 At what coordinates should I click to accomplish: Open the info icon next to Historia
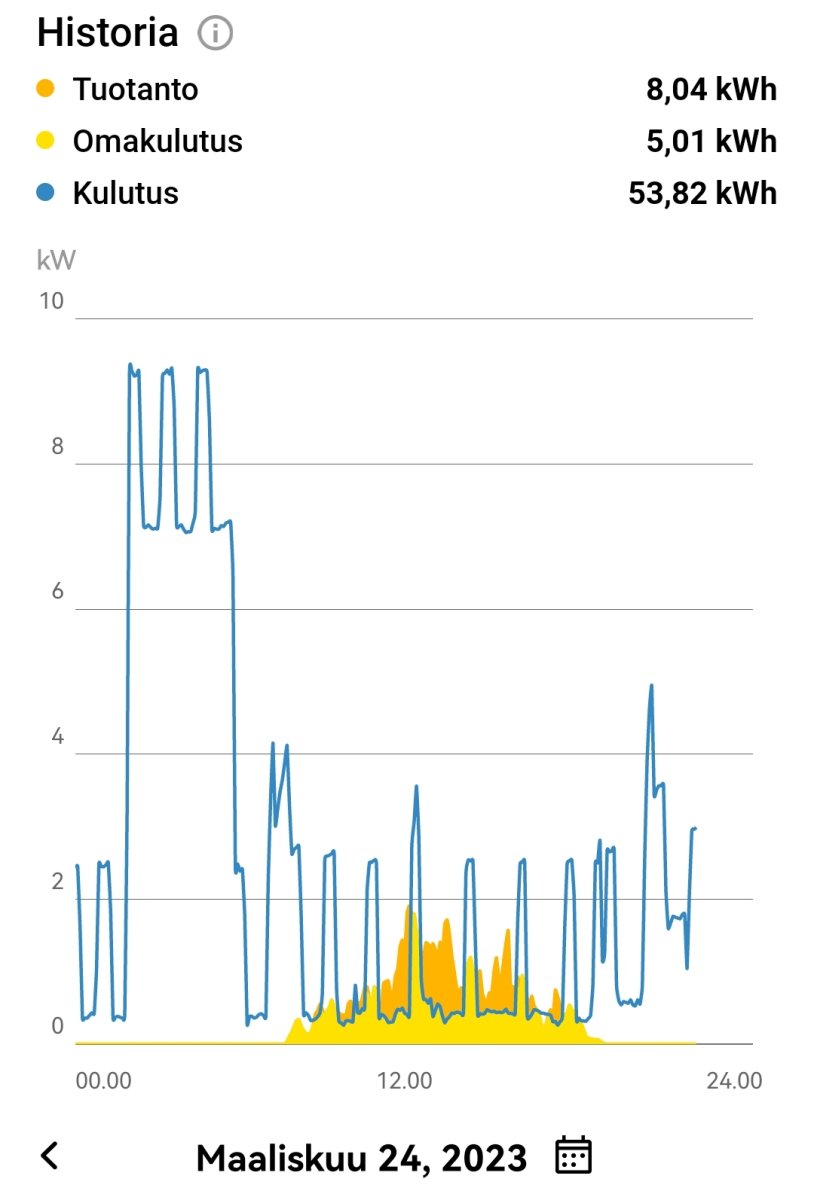pyautogui.click(x=215, y=34)
